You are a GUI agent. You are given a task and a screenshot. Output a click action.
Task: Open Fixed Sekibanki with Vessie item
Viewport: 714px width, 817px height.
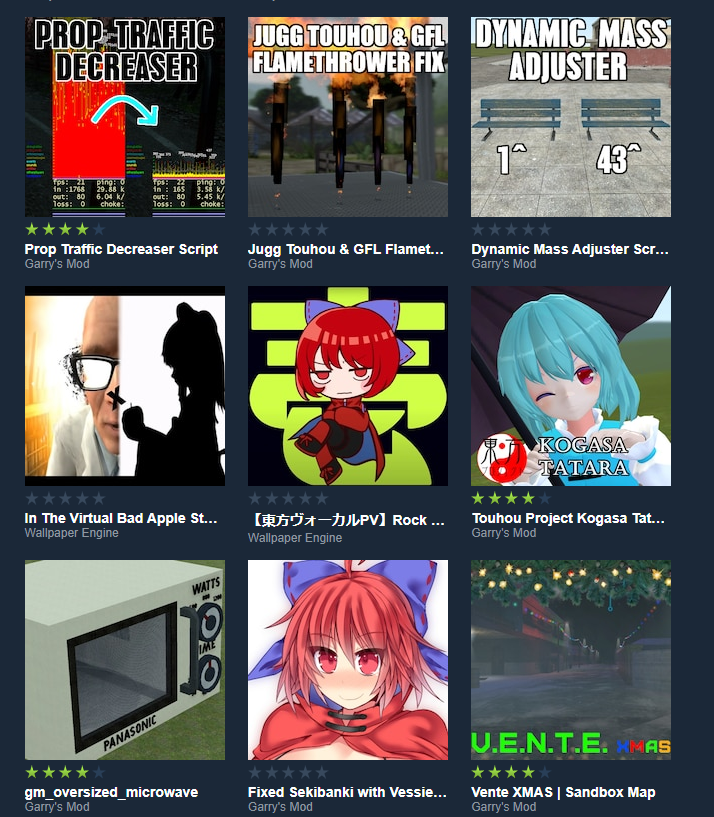(x=348, y=660)
